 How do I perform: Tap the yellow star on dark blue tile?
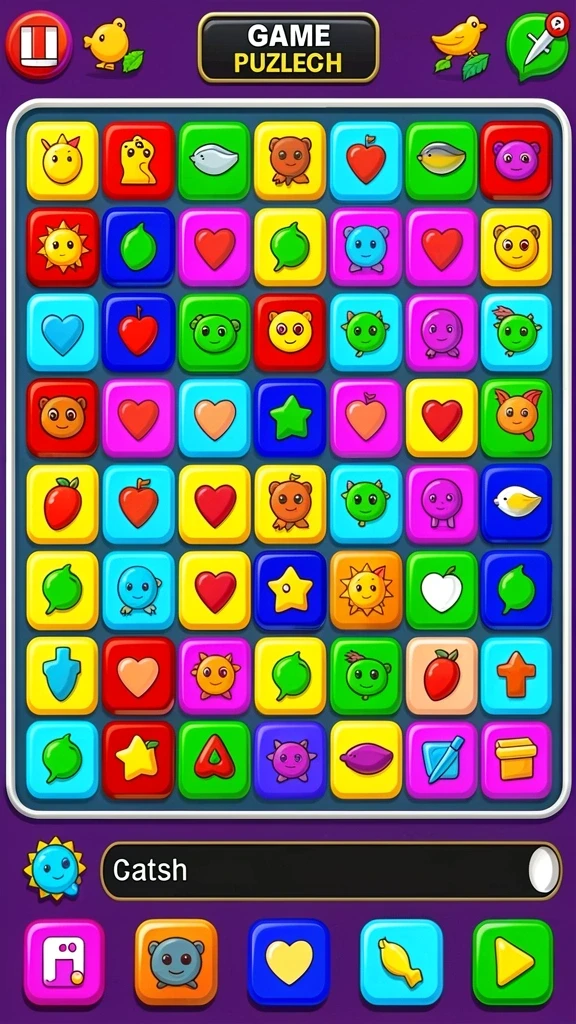click(x=290, y=590)
